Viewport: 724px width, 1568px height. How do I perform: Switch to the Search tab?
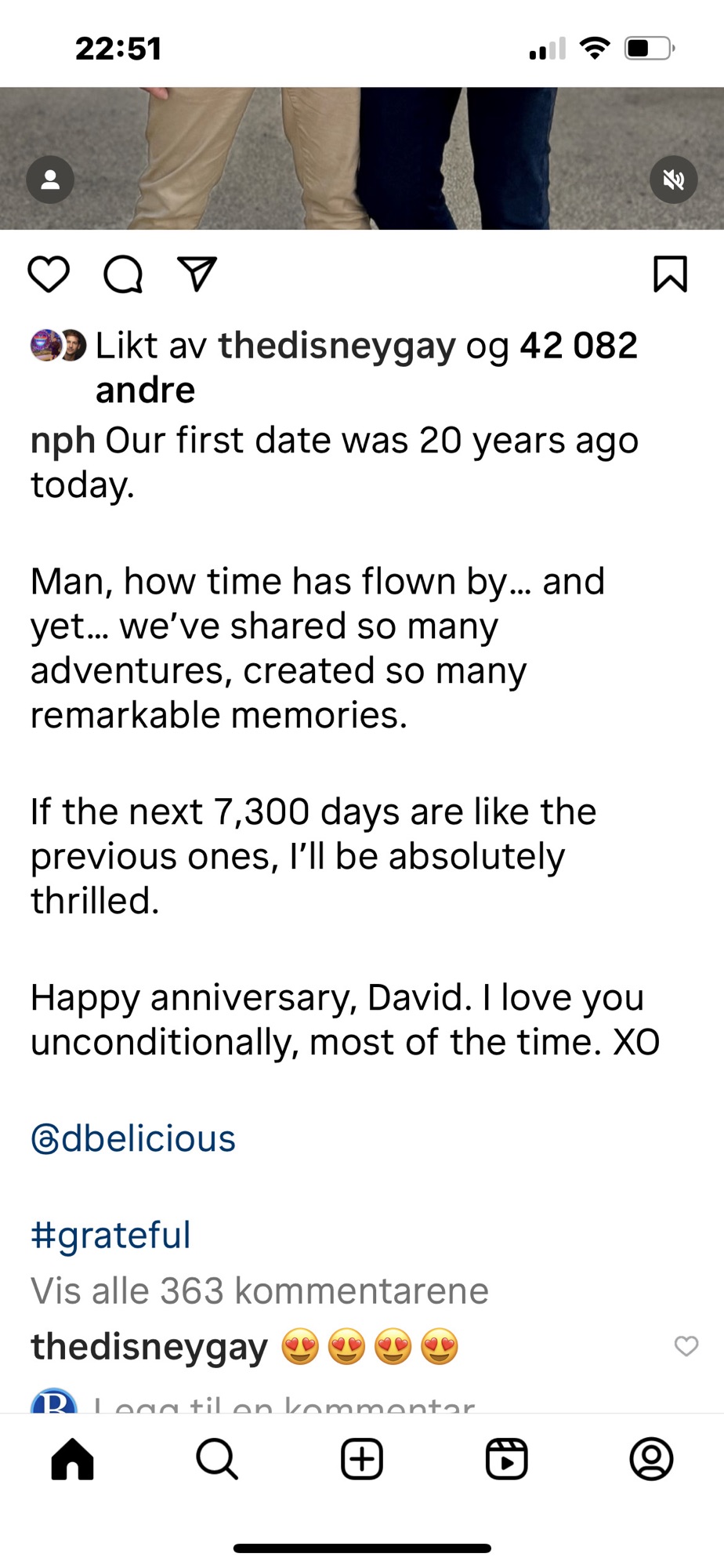pos(217,1459)
